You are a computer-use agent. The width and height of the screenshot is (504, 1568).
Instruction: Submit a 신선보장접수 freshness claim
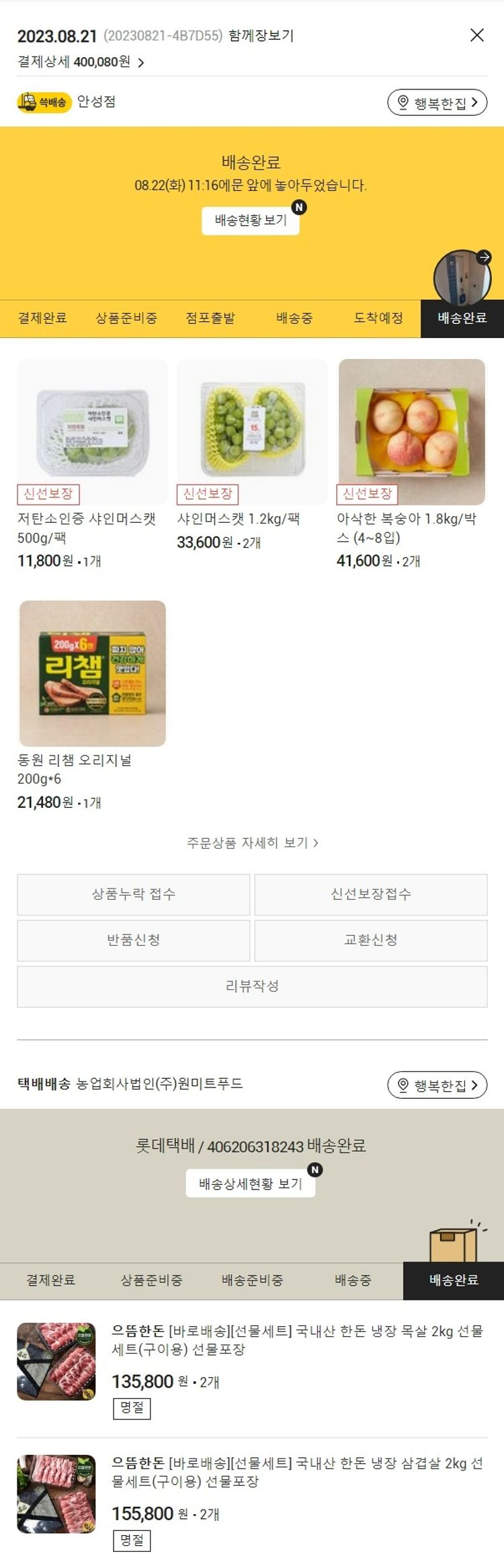coord(370,894)
